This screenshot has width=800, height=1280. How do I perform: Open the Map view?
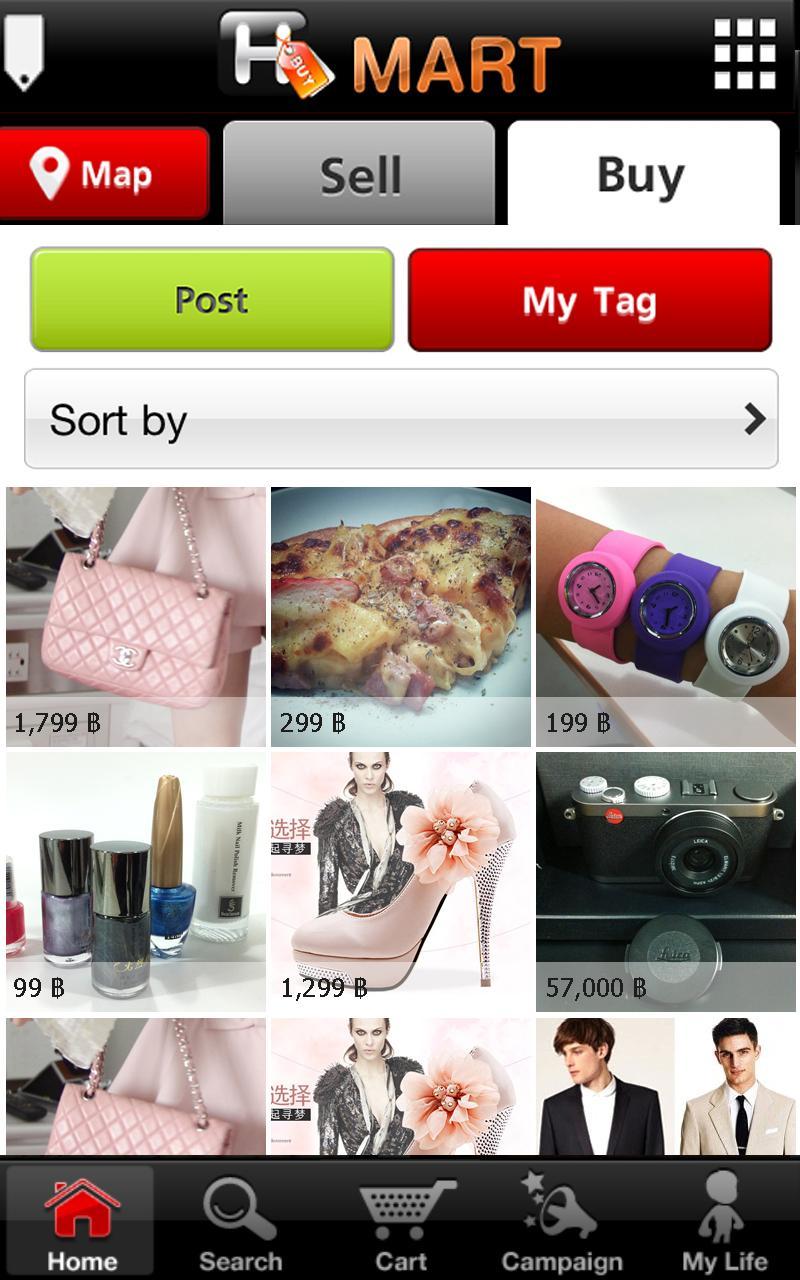click(104, 174)
